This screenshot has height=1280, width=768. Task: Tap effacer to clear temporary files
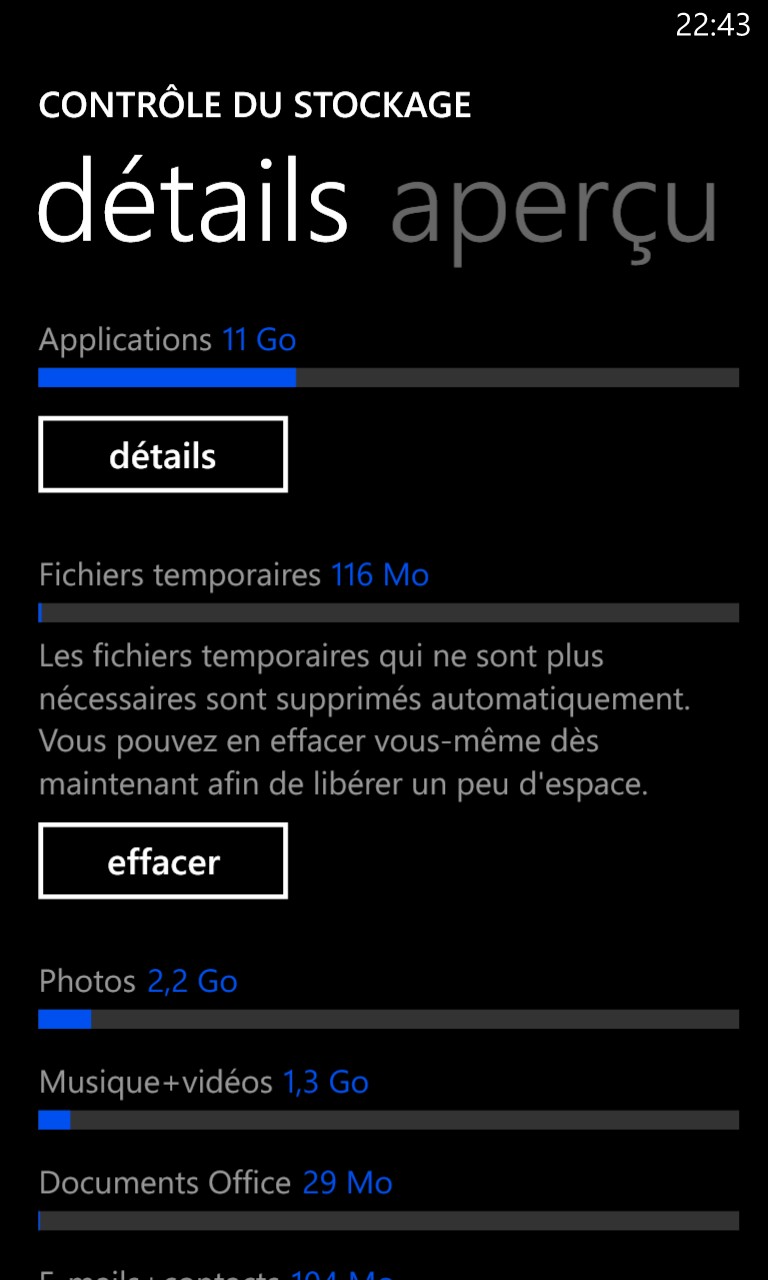pyautogui.click(x=163, y=861)
